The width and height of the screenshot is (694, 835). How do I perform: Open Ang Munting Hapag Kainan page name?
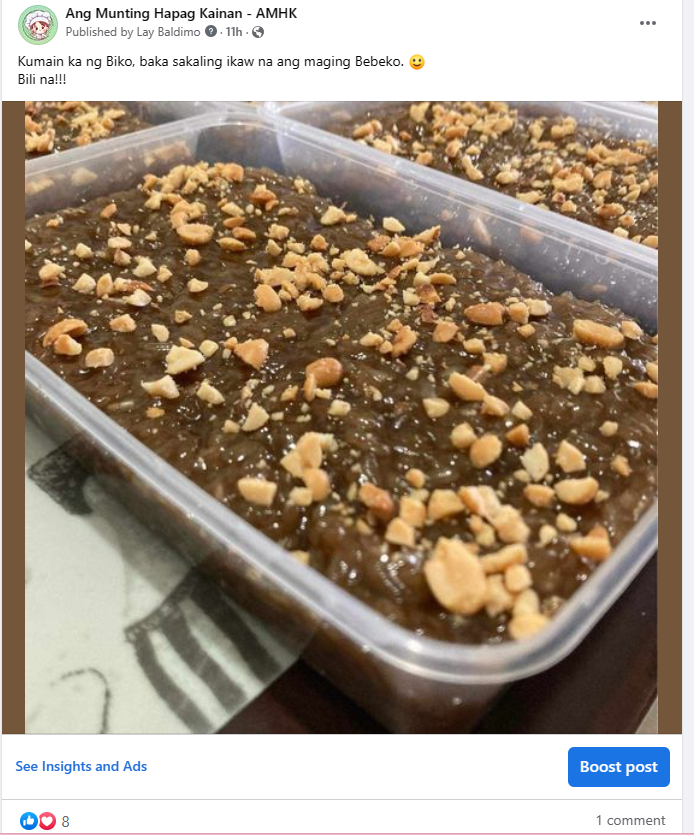pyautogui.click(x=181, y=13)
